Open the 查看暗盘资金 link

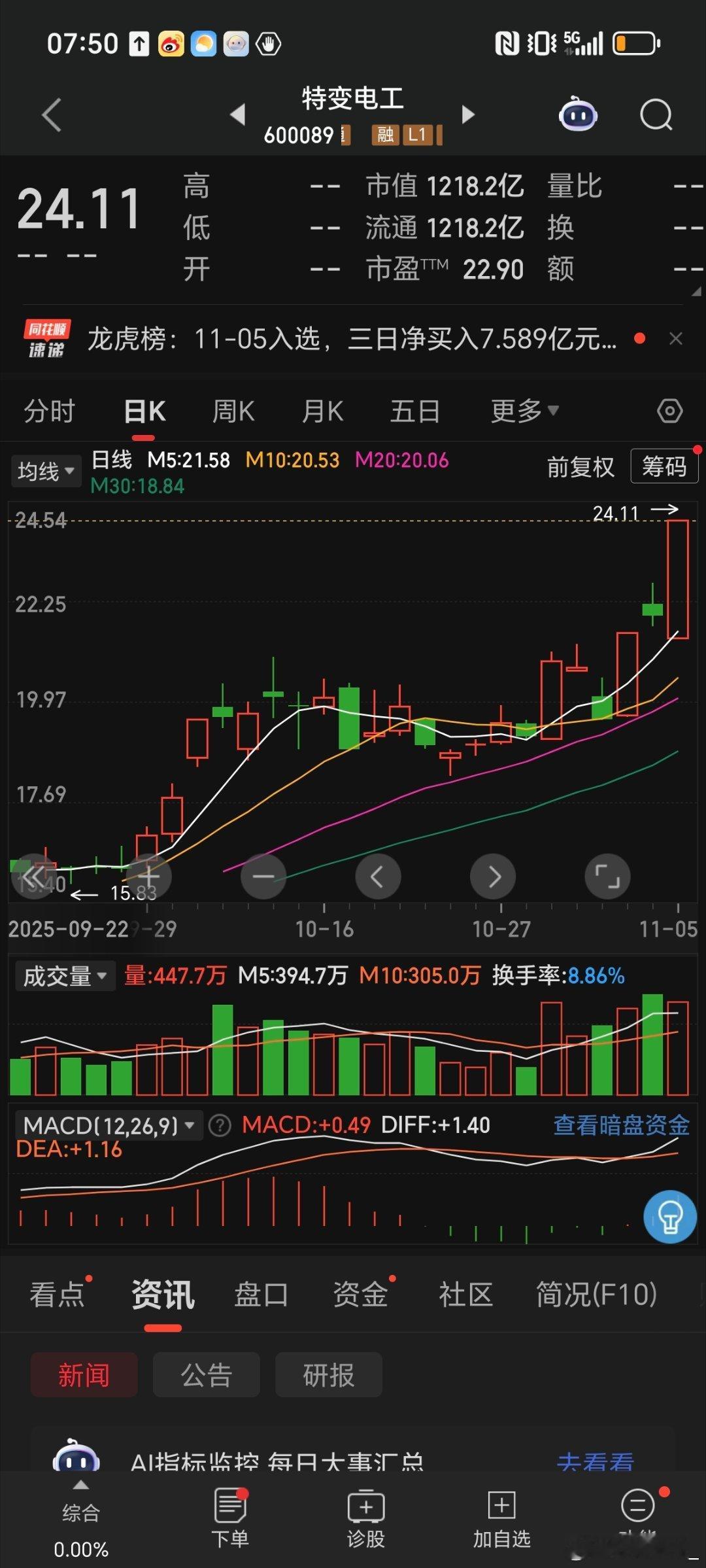(x=621, y=1125)
